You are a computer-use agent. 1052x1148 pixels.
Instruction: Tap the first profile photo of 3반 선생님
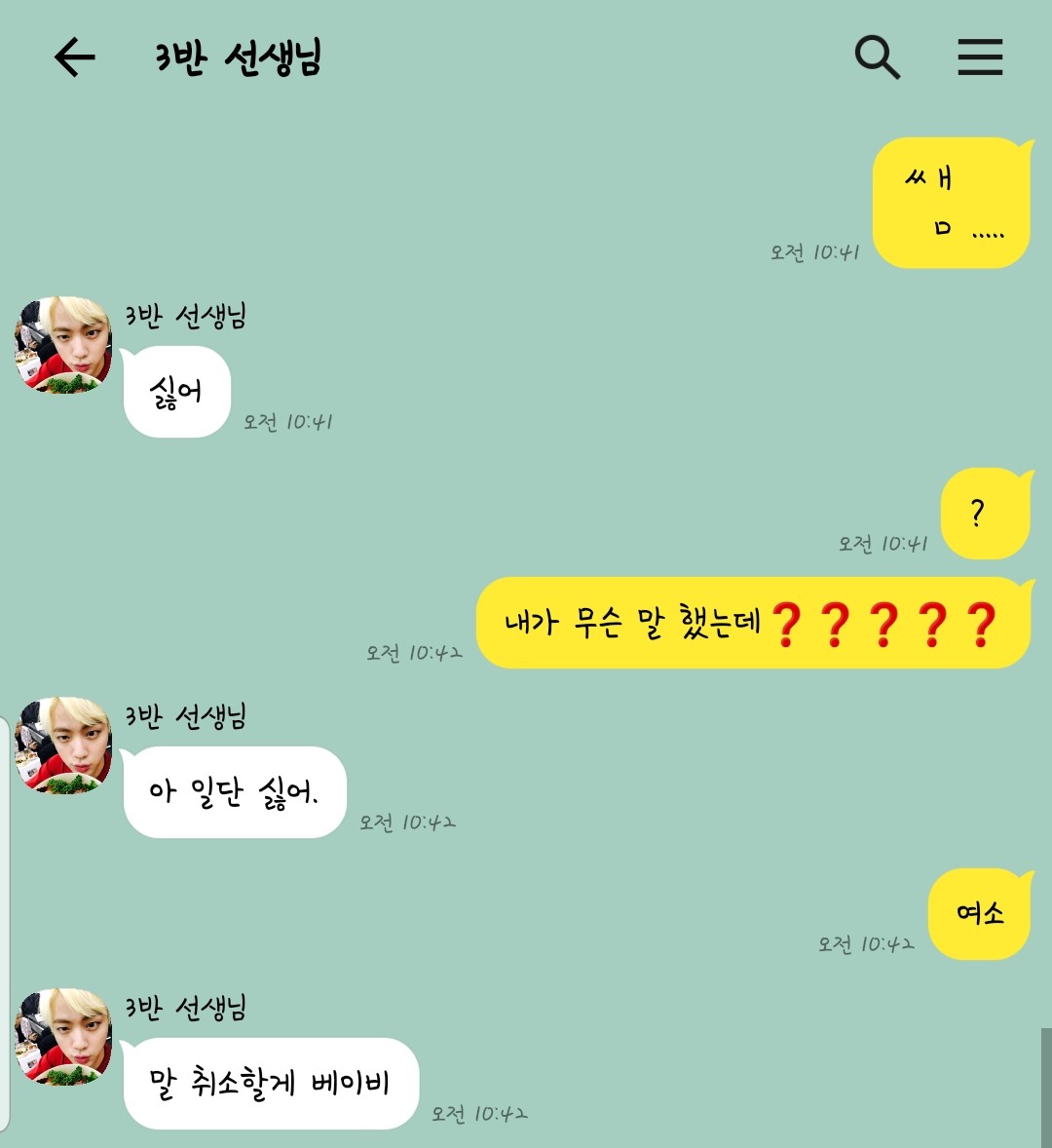click(x=62, y=346)
